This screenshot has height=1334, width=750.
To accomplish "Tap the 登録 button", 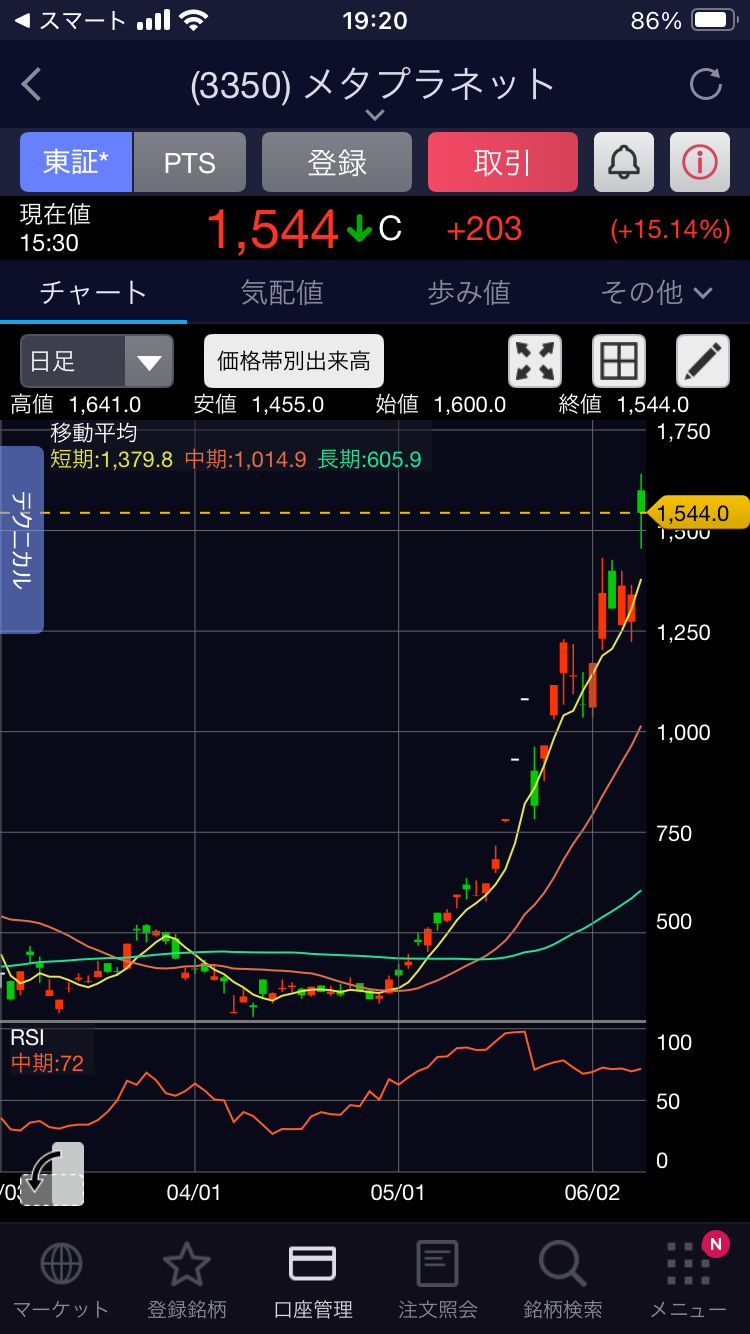I will (x=337, y=162).
